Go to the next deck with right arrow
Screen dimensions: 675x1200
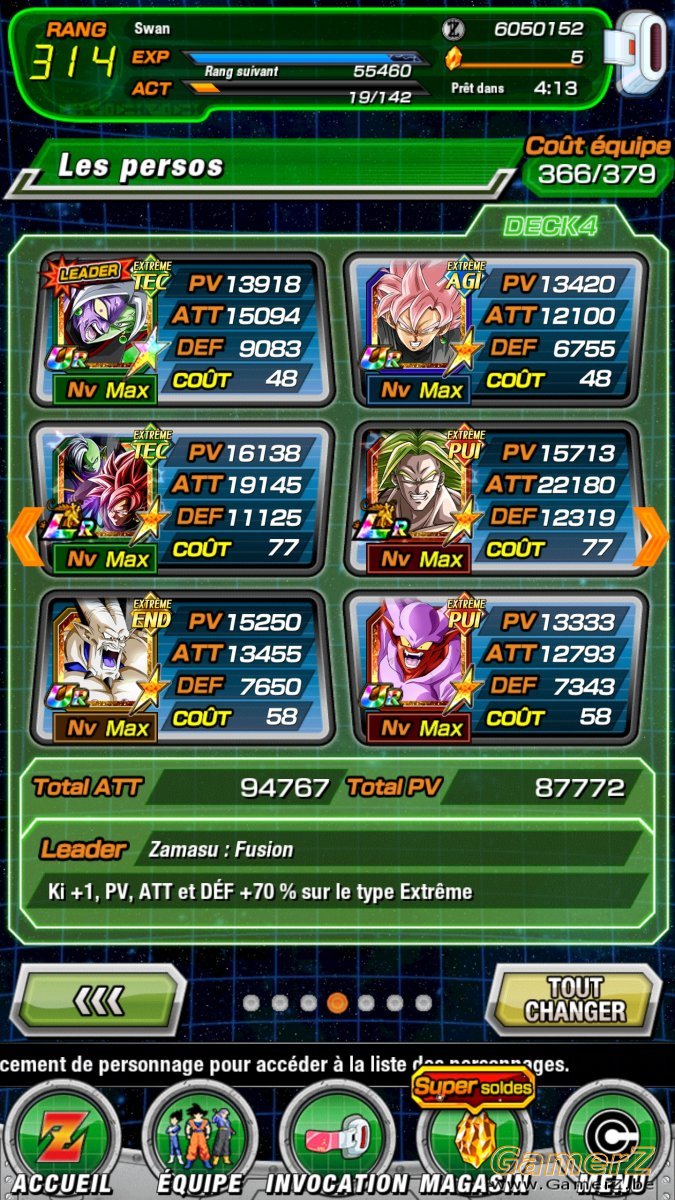point(650,537)
